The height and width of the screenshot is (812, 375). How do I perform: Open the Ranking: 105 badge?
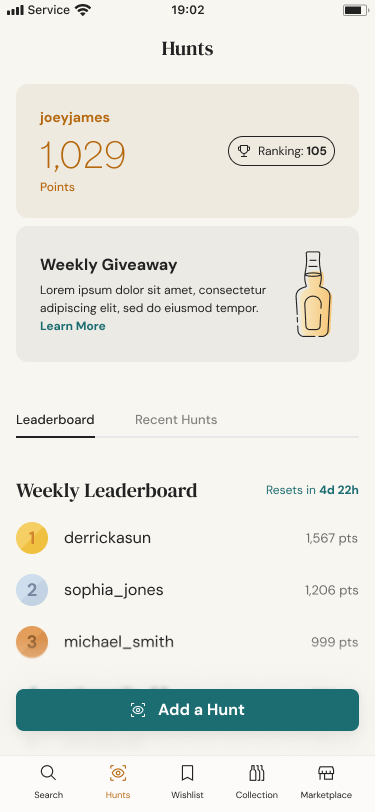[x=282, y=151]
